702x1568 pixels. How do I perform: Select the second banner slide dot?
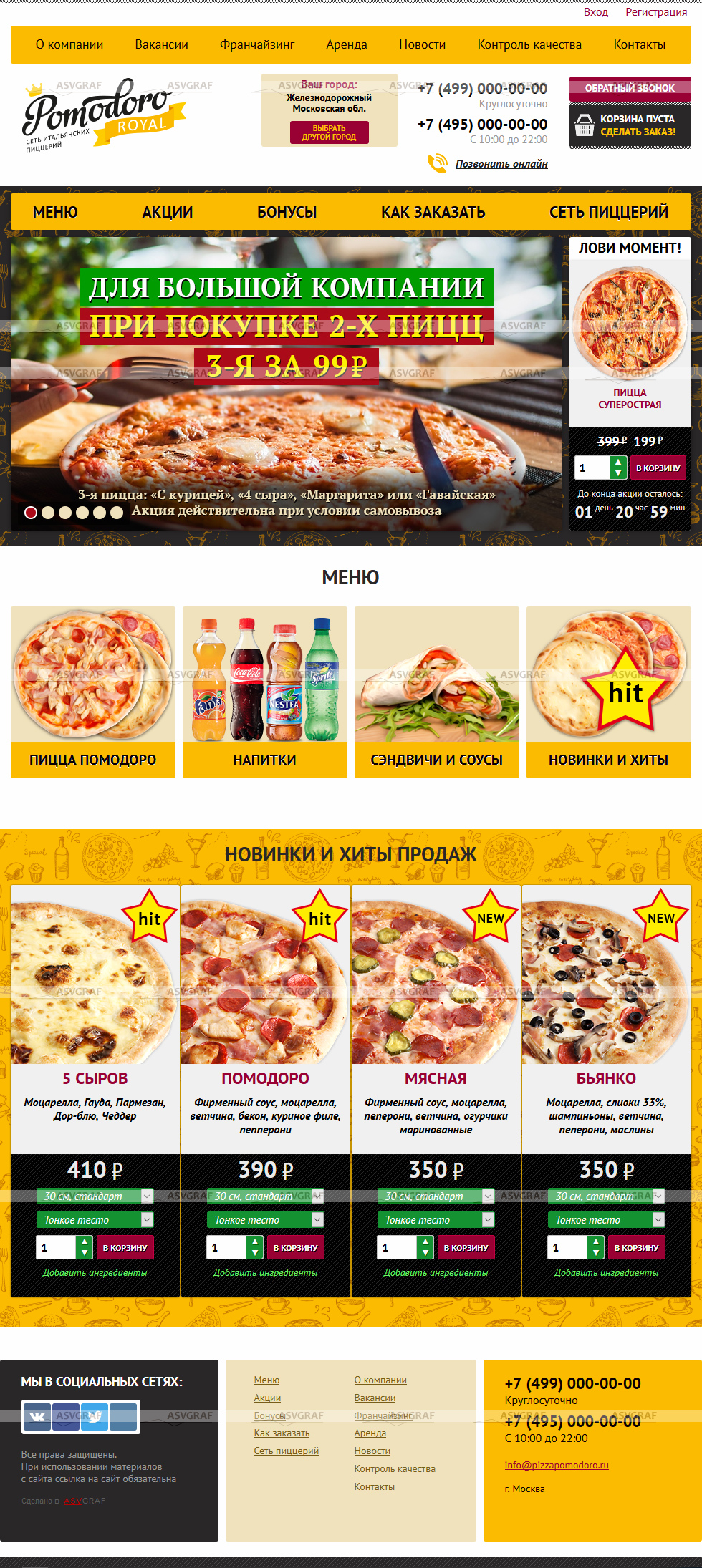pos(48,512)
